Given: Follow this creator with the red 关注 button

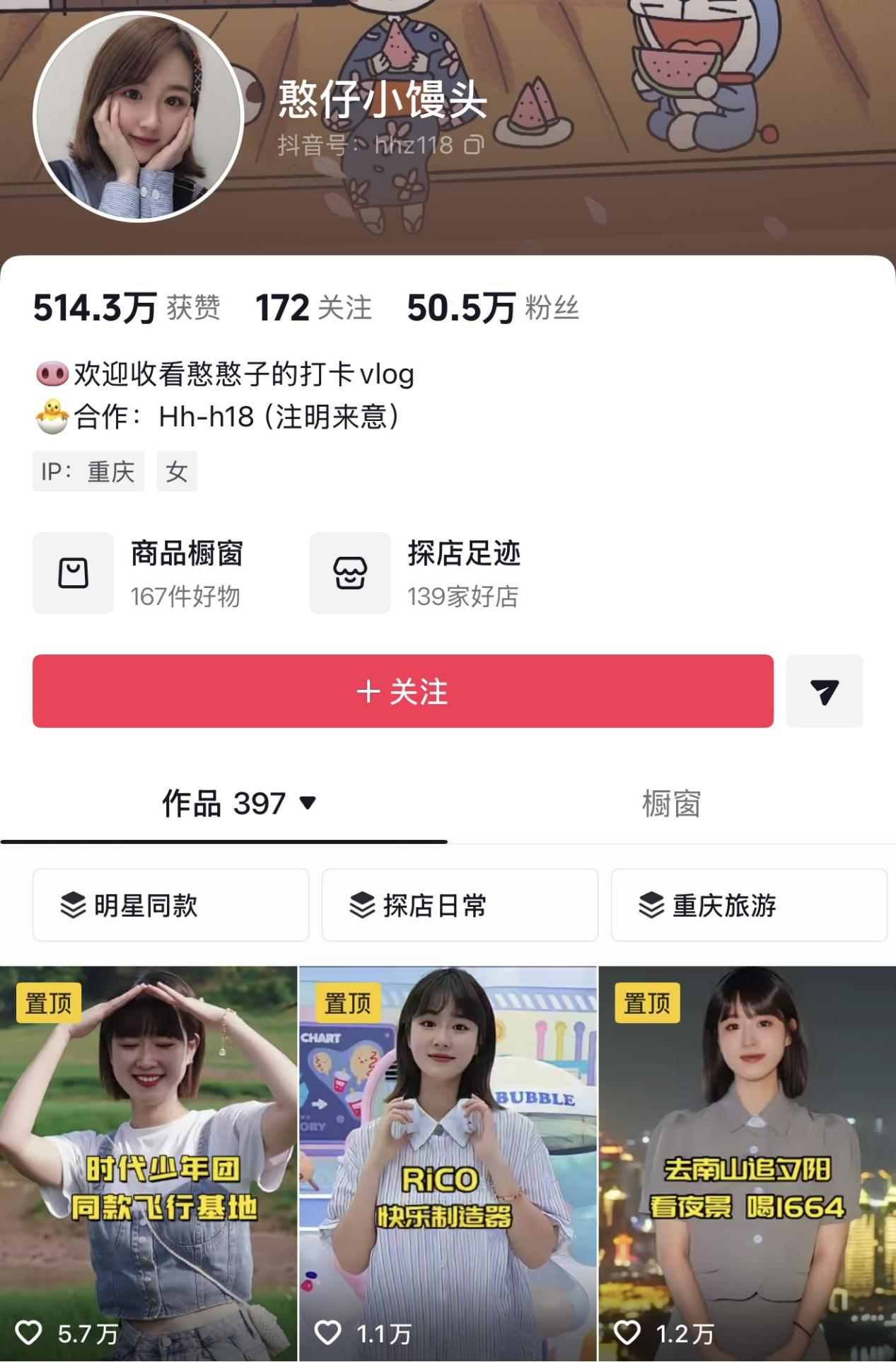Looking at the screenshot, I should point(402,691).
